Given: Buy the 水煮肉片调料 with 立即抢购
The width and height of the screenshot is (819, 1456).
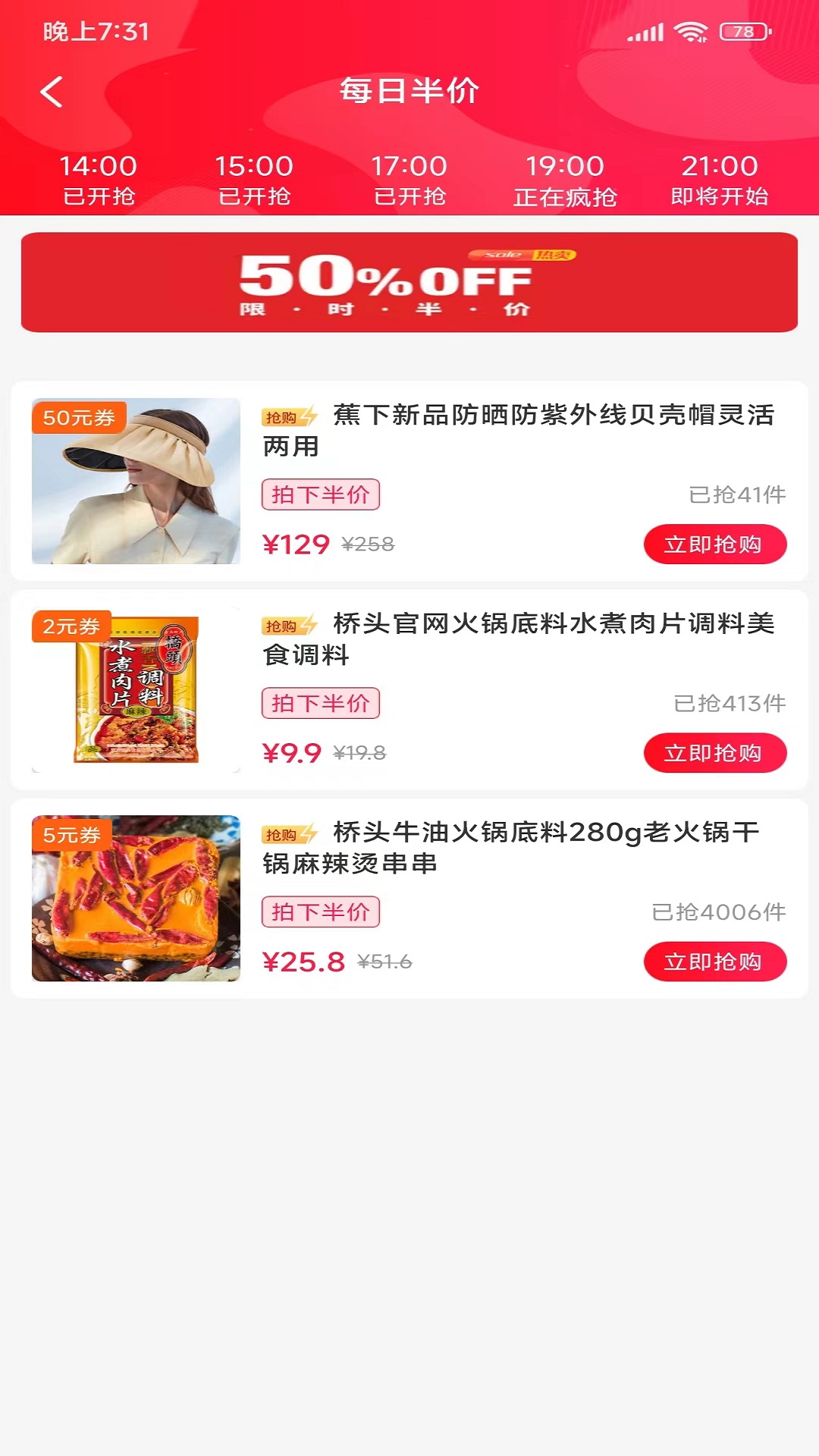Looking at the screenshot, I should coord(714,753).
